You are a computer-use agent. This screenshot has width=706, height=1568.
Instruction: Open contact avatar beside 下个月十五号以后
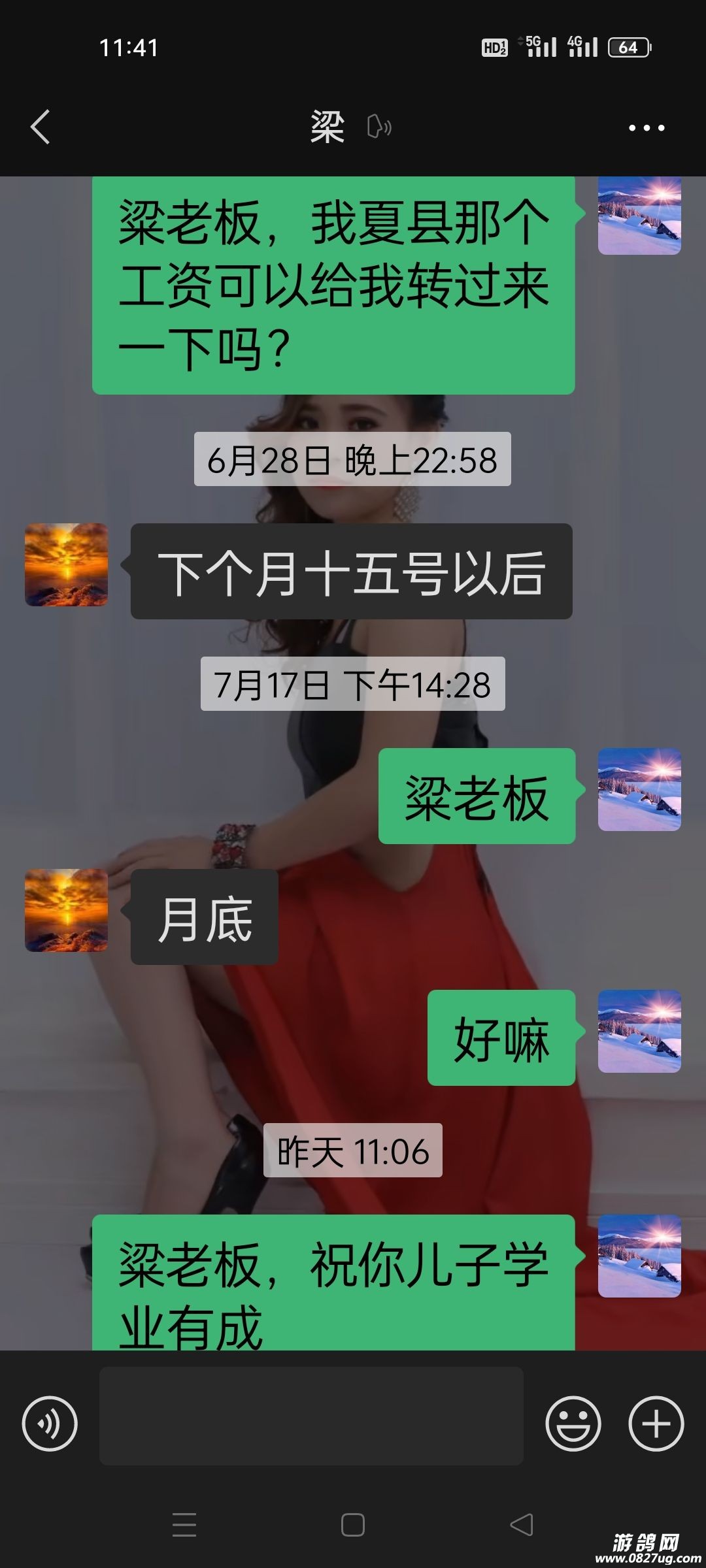click(x=66, y=564)
